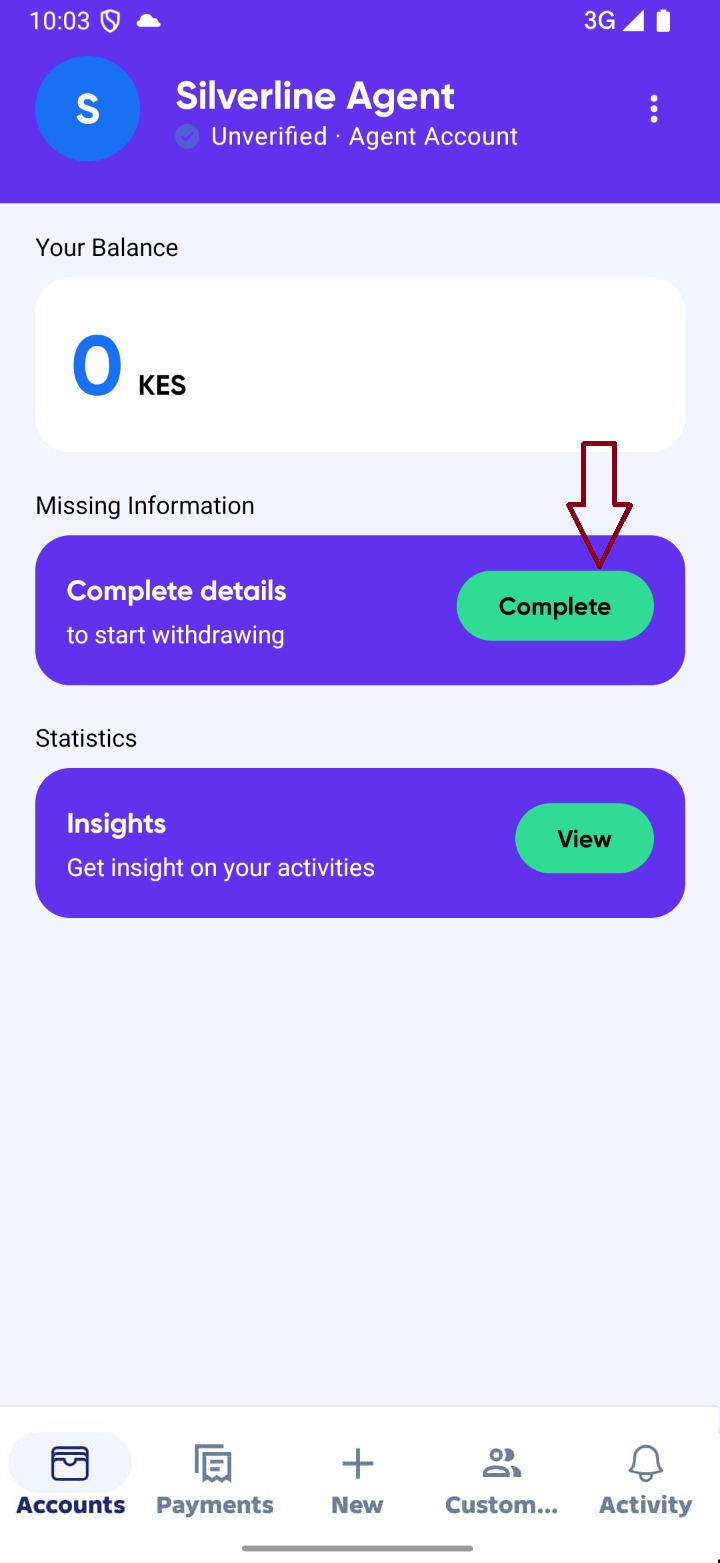The height and width of the screenshot is (1563, 720).
Task: Open the balance card showing 0 KES
Action: tap(360, 365)
